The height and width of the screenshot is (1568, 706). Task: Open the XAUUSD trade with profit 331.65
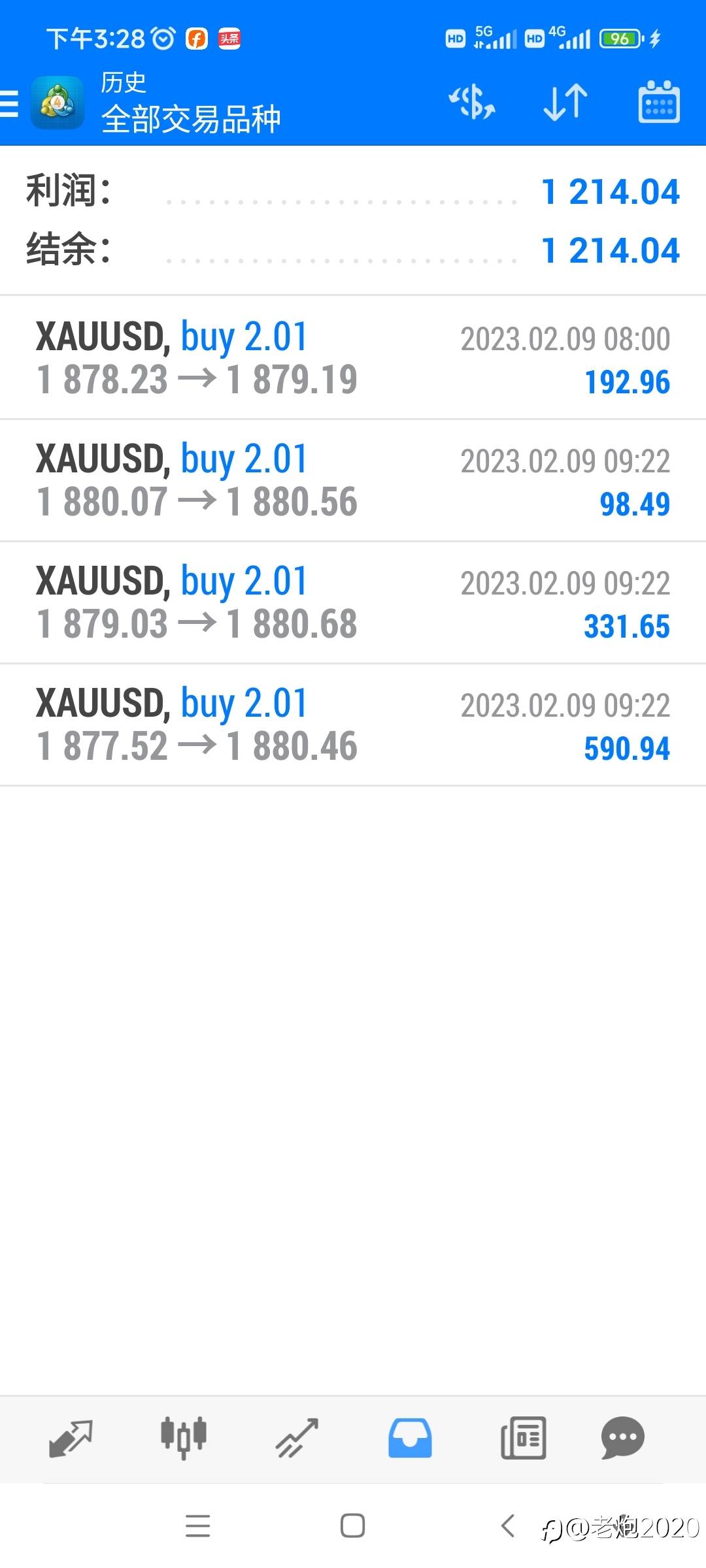353,602
